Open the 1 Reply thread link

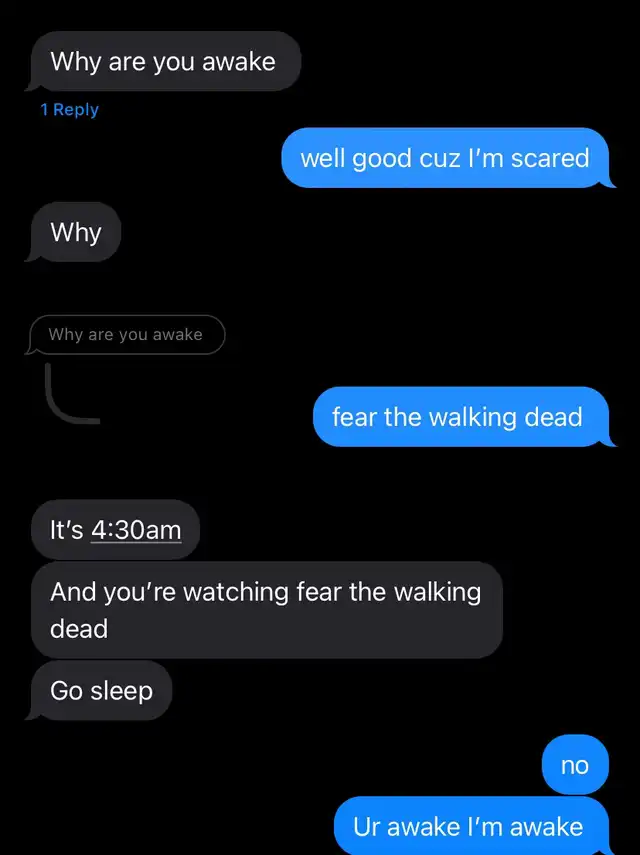point(69,110)
